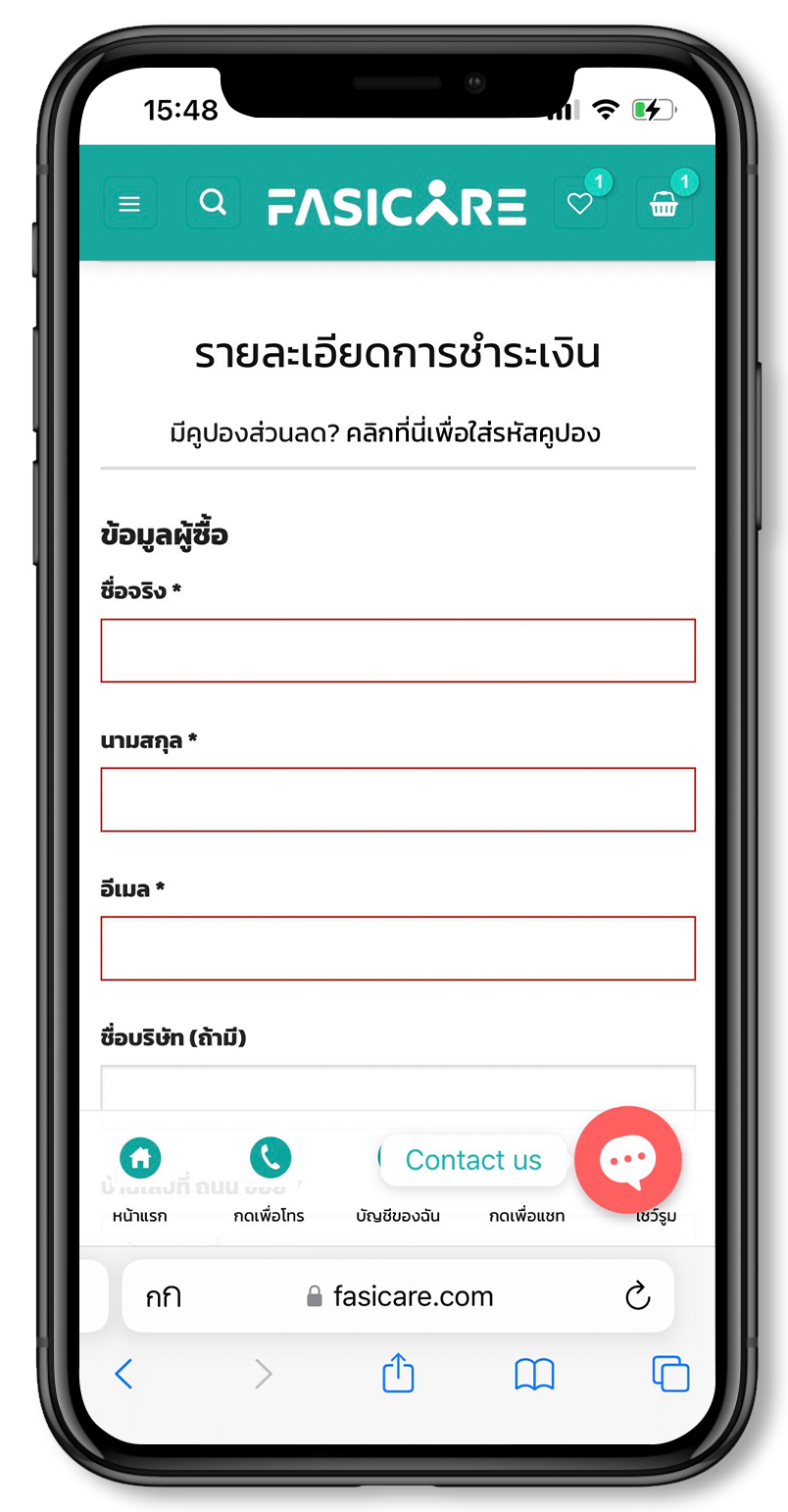
Task: Open the shopping basket
Action: tap(664, 204)
